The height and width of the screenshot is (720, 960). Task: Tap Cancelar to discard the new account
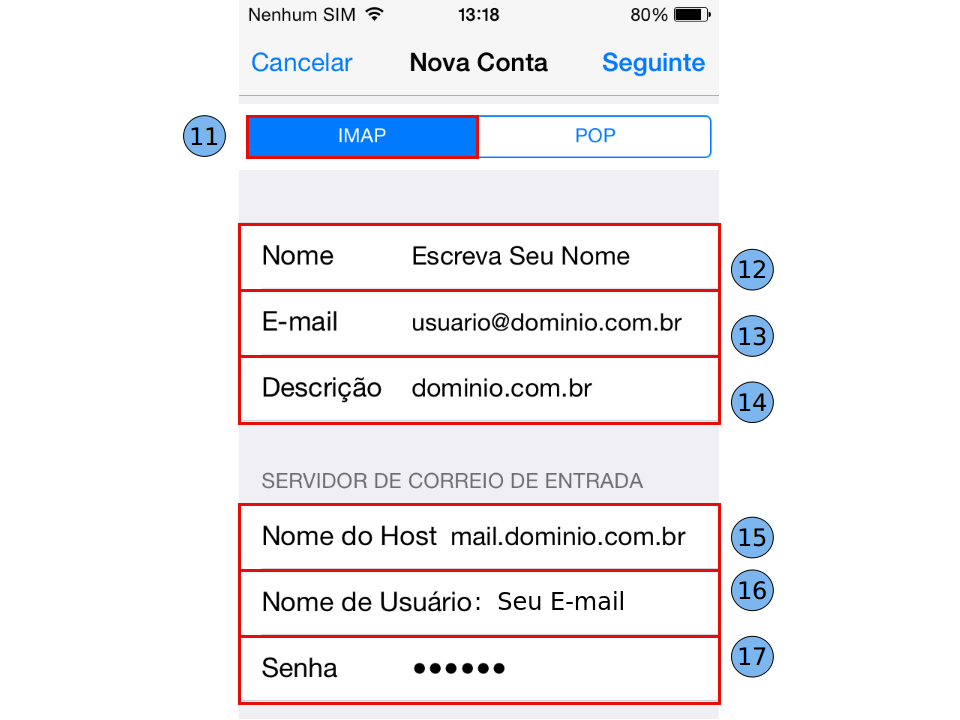point(301,63)
